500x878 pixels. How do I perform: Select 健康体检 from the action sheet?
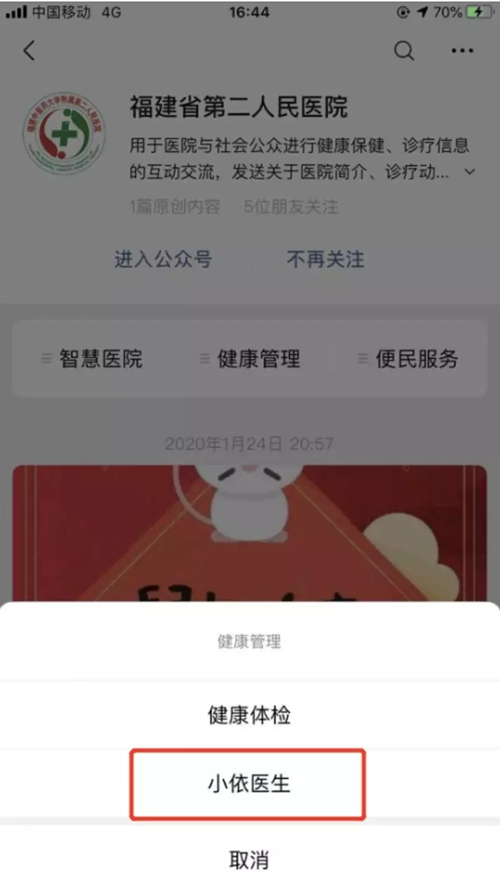(250, 715)
